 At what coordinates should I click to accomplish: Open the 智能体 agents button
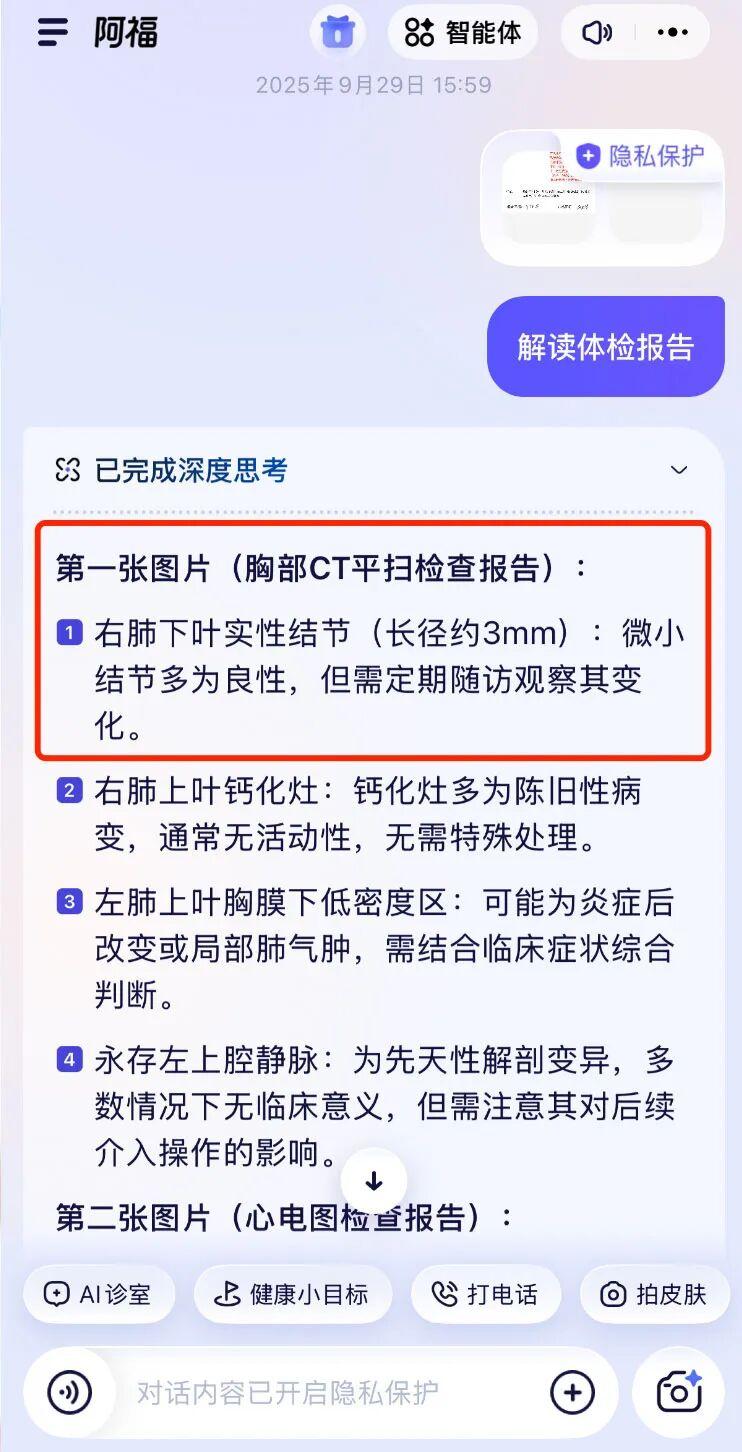pyautogui.click(x=463, y=32)
